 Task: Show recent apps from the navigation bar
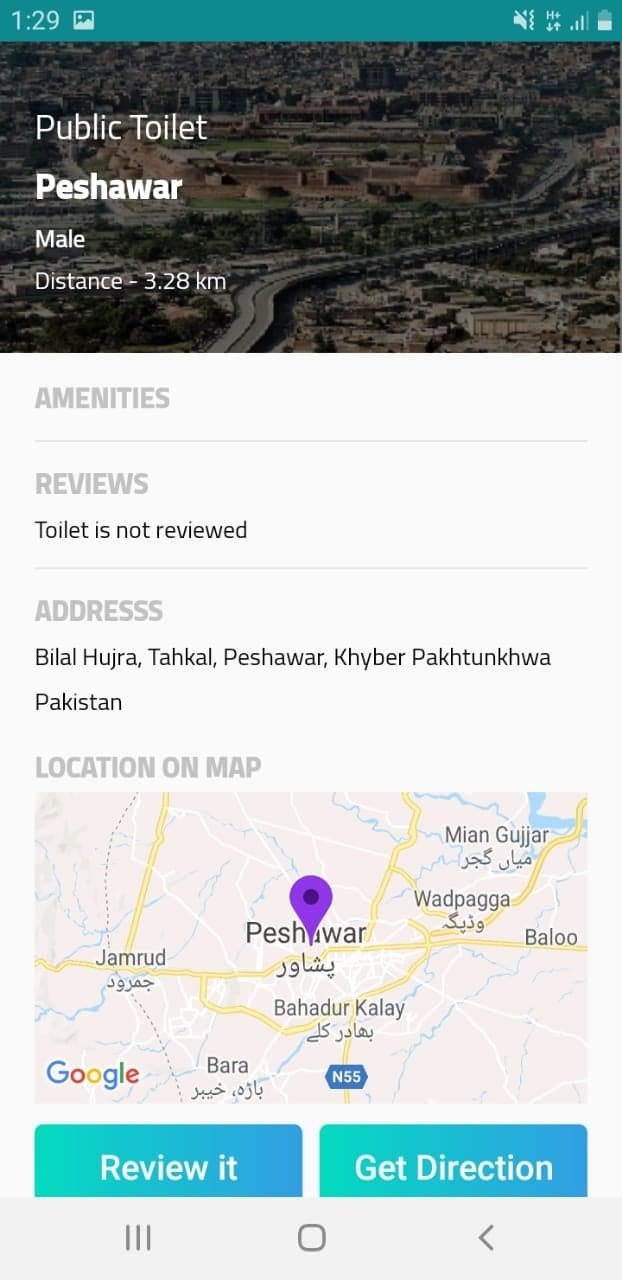pos(138,1238)
